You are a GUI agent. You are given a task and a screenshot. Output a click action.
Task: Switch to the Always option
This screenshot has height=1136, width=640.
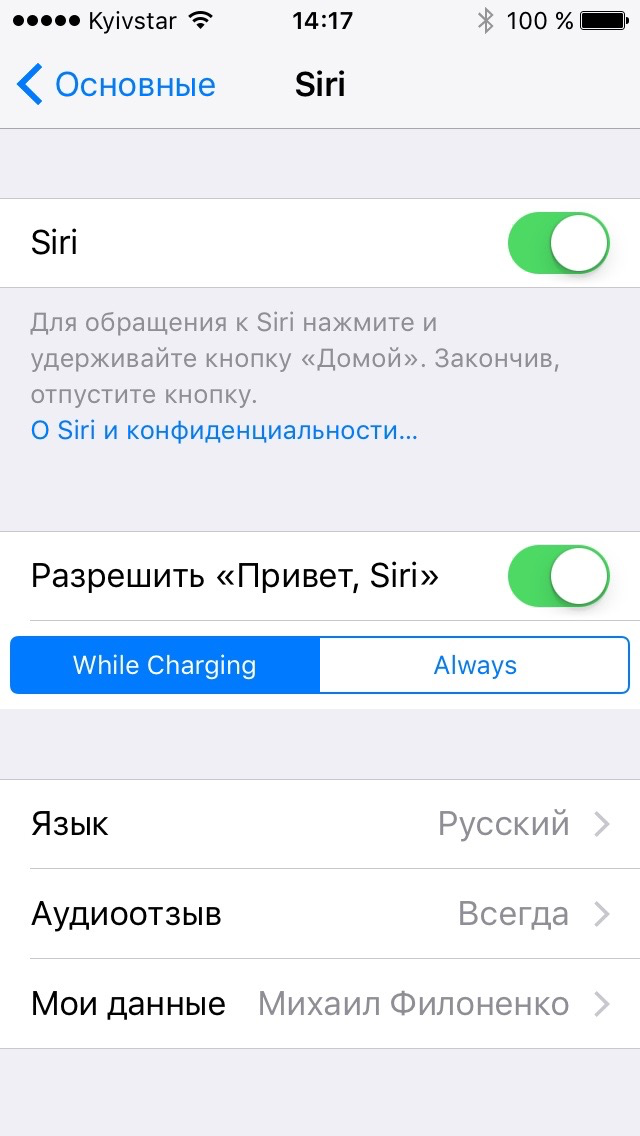point(475,665)
